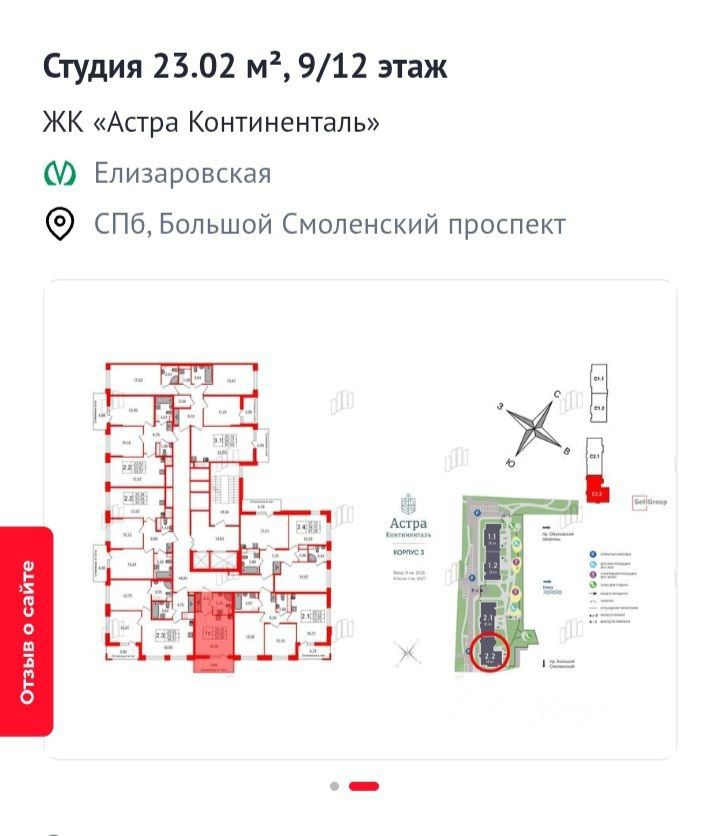Open the «Отзыв о сайте» feedback tab
Viewport: 720px width, 836px height.
27,631
